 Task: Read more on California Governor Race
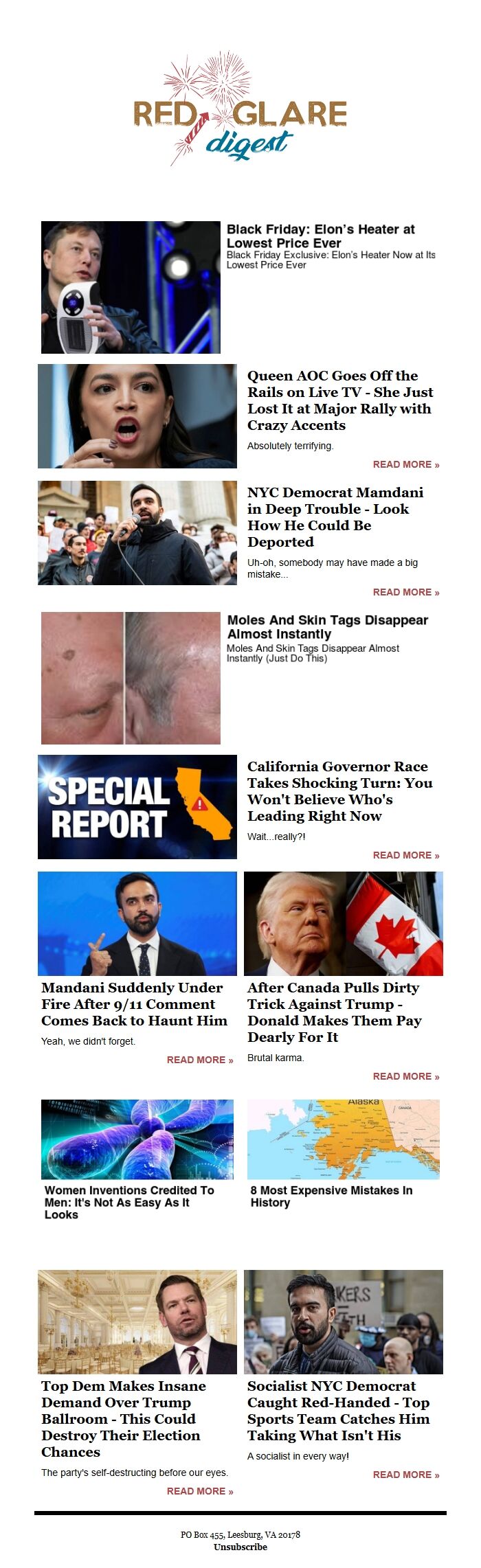tap(405, 855)
